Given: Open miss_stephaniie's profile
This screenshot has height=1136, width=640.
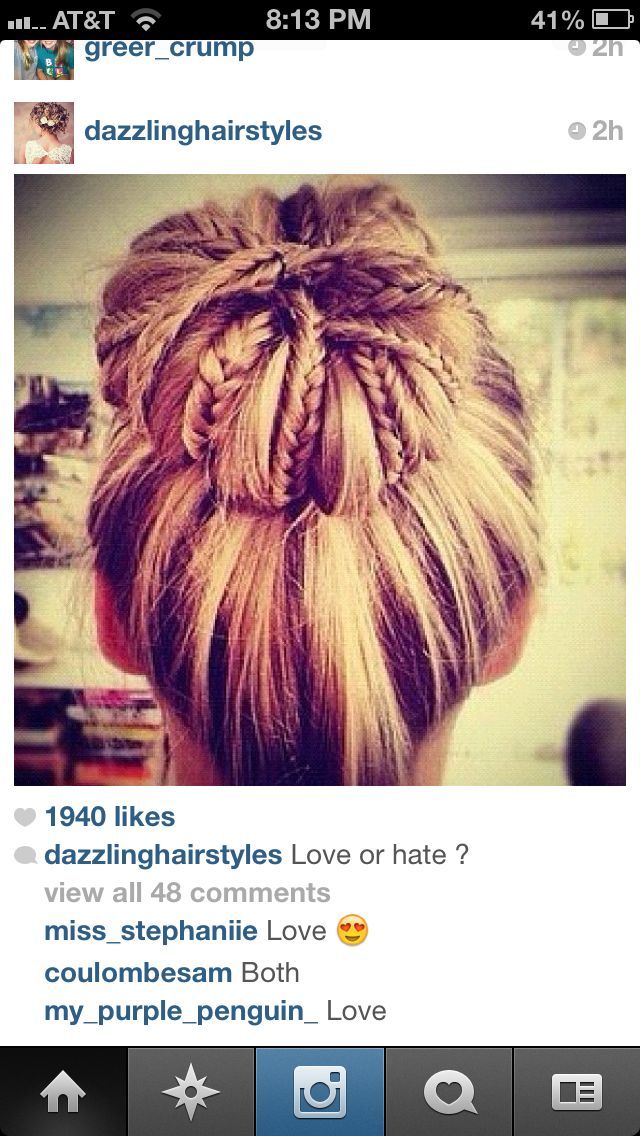Looking at the screenshot, I should [x=150, y=931].
